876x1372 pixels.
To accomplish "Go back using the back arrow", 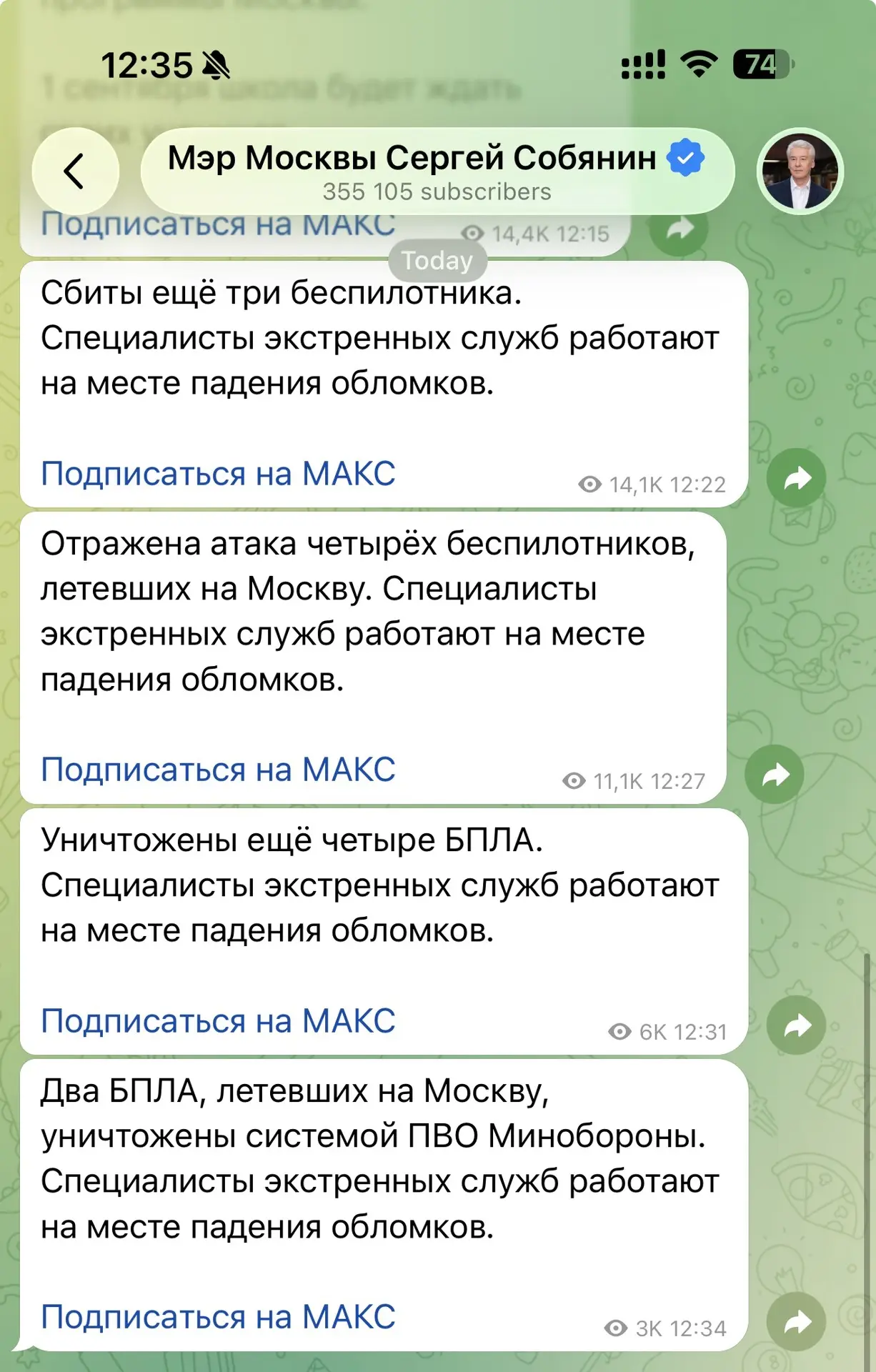I will tap(75, 171).
